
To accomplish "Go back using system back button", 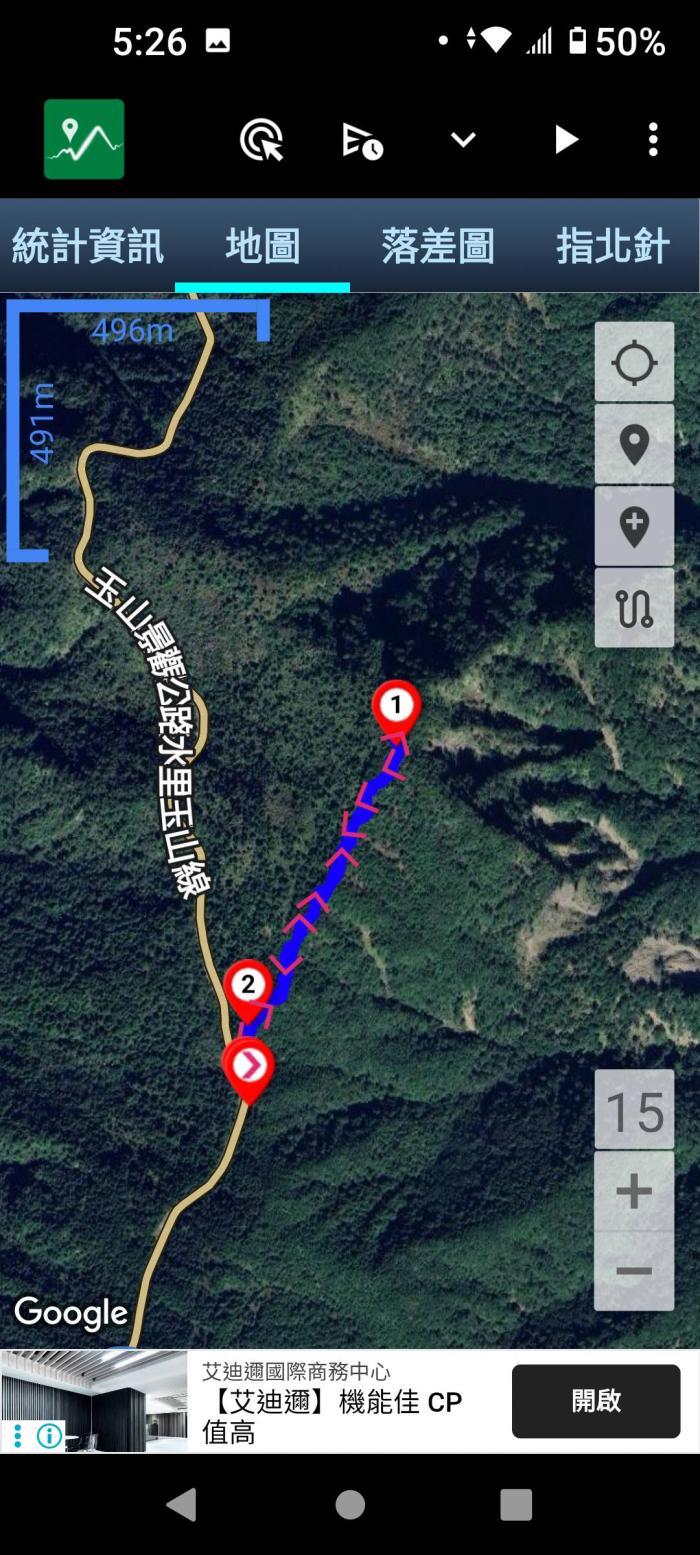I will click(181, 1504).
